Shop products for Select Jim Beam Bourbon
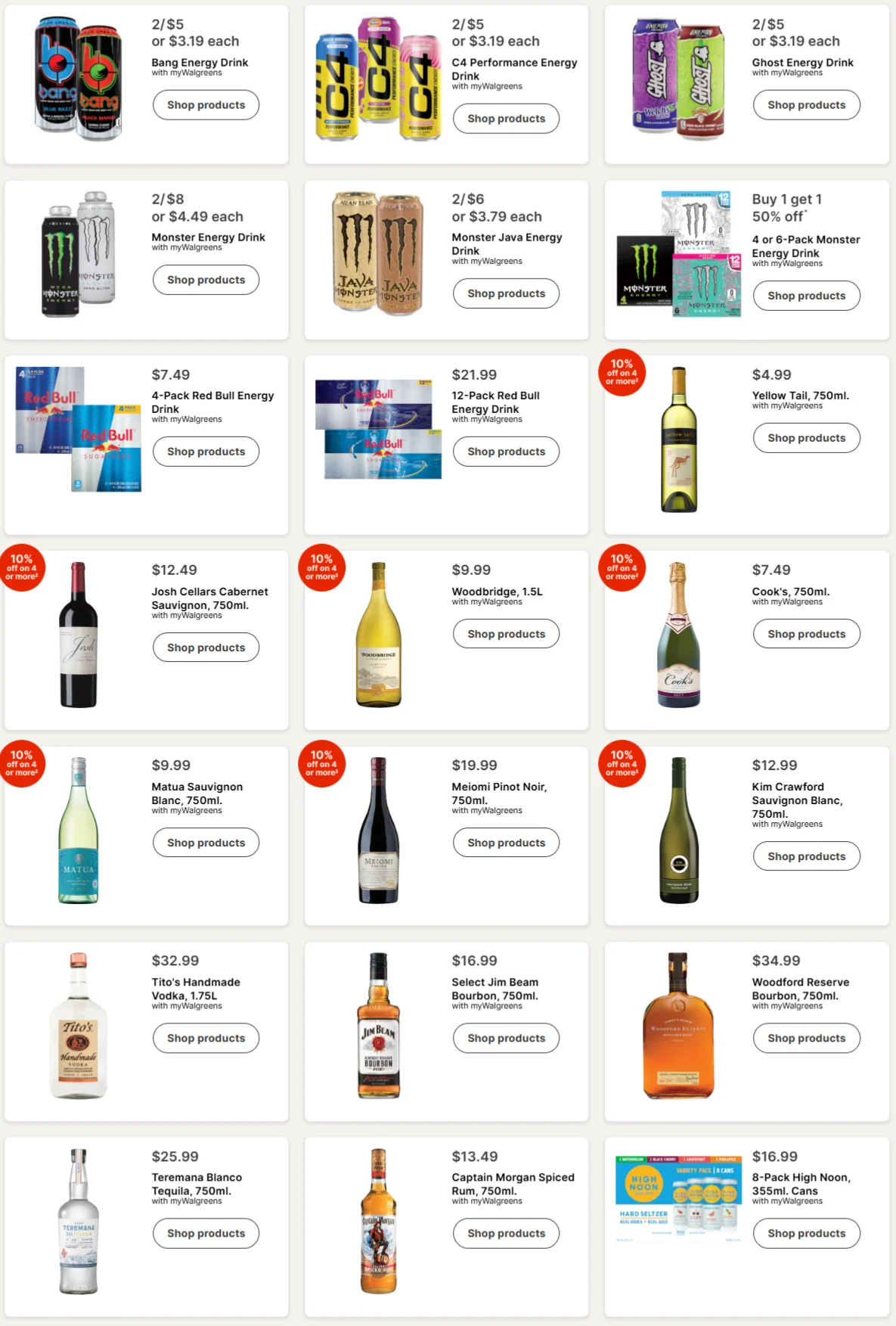Image resolution: width=896 pixels, height=1326 pixels. click(x=506, y=1039)
